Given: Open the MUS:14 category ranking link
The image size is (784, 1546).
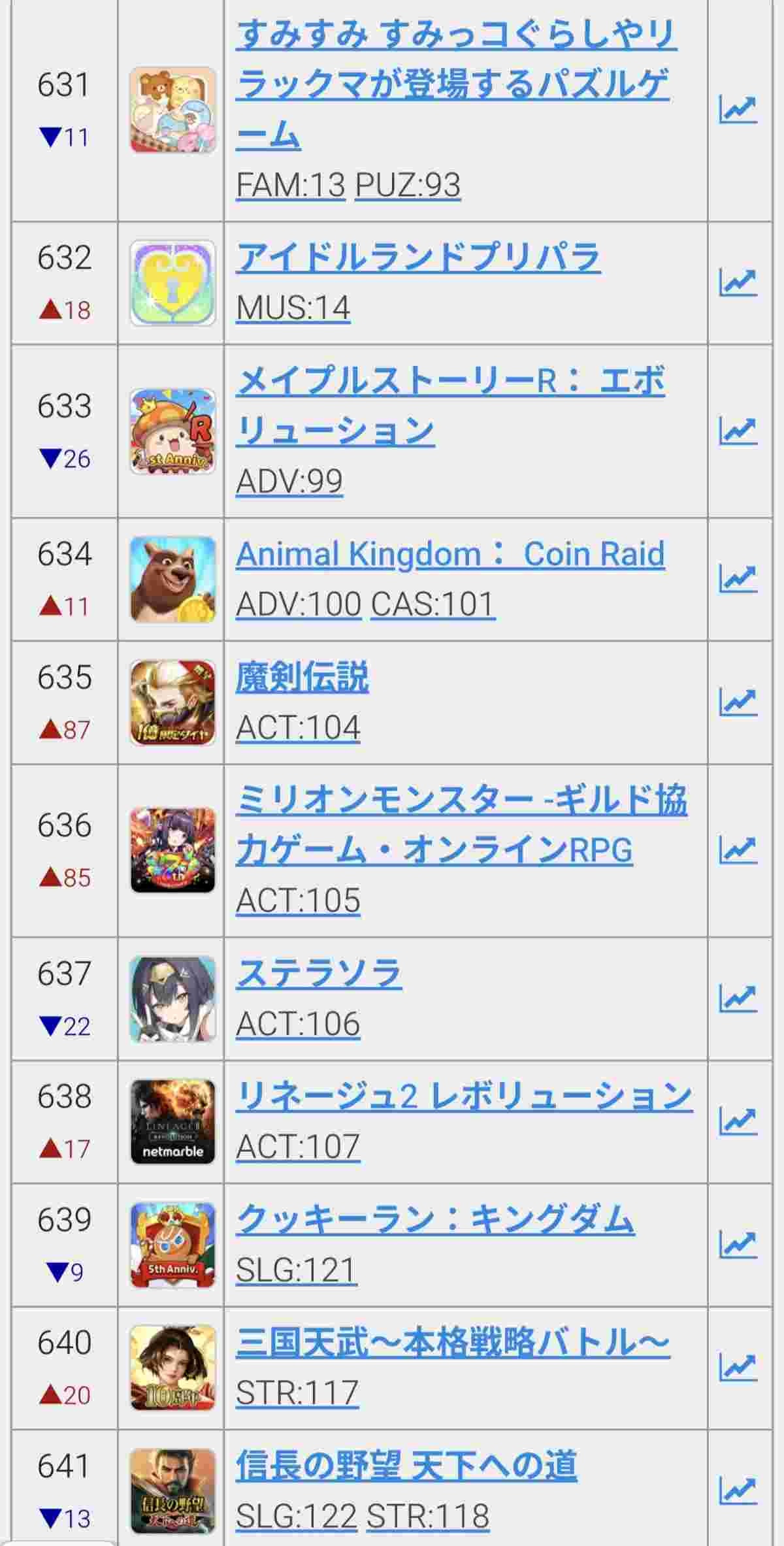Looking at the screenshot, I should click(x=293, y=308).
